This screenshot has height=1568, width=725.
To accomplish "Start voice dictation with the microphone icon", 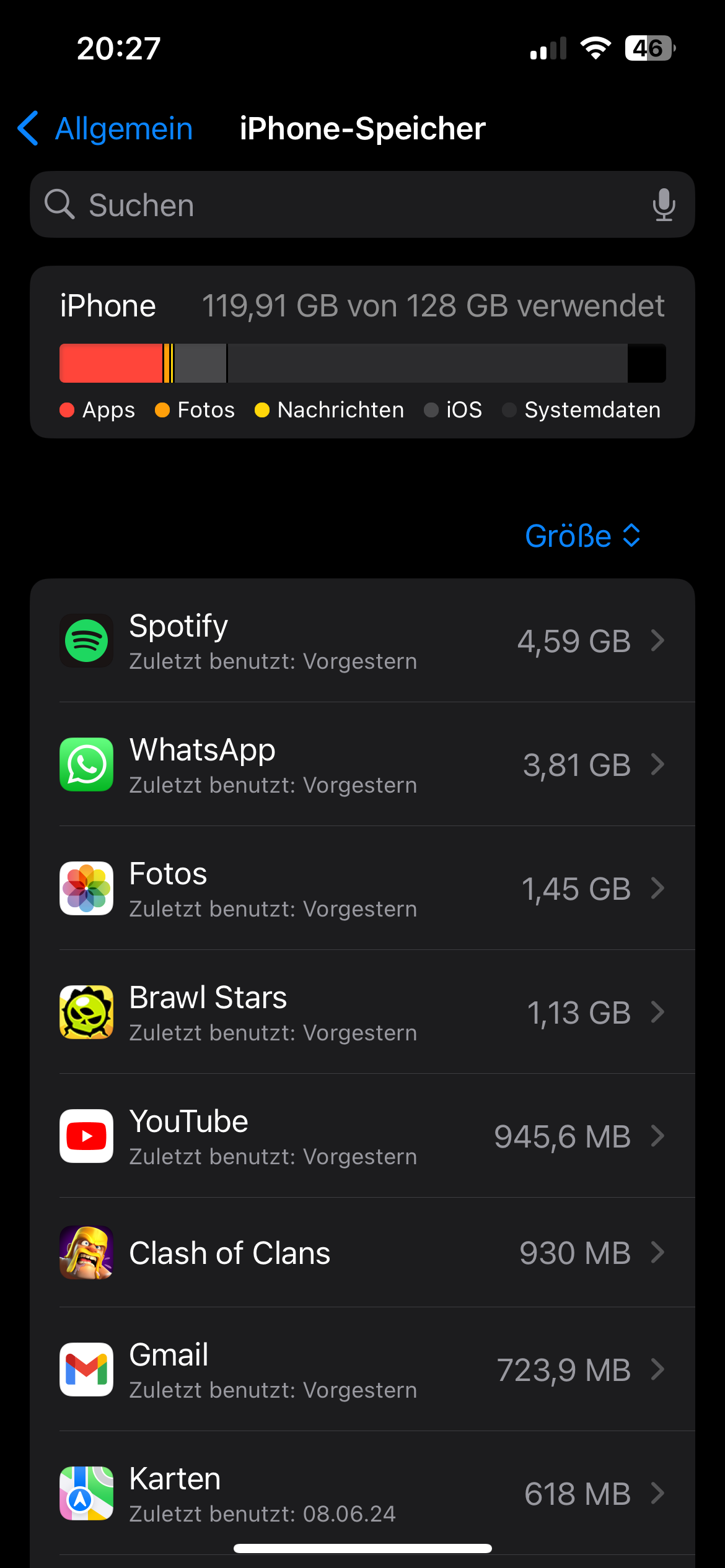I will pos(664,205).
